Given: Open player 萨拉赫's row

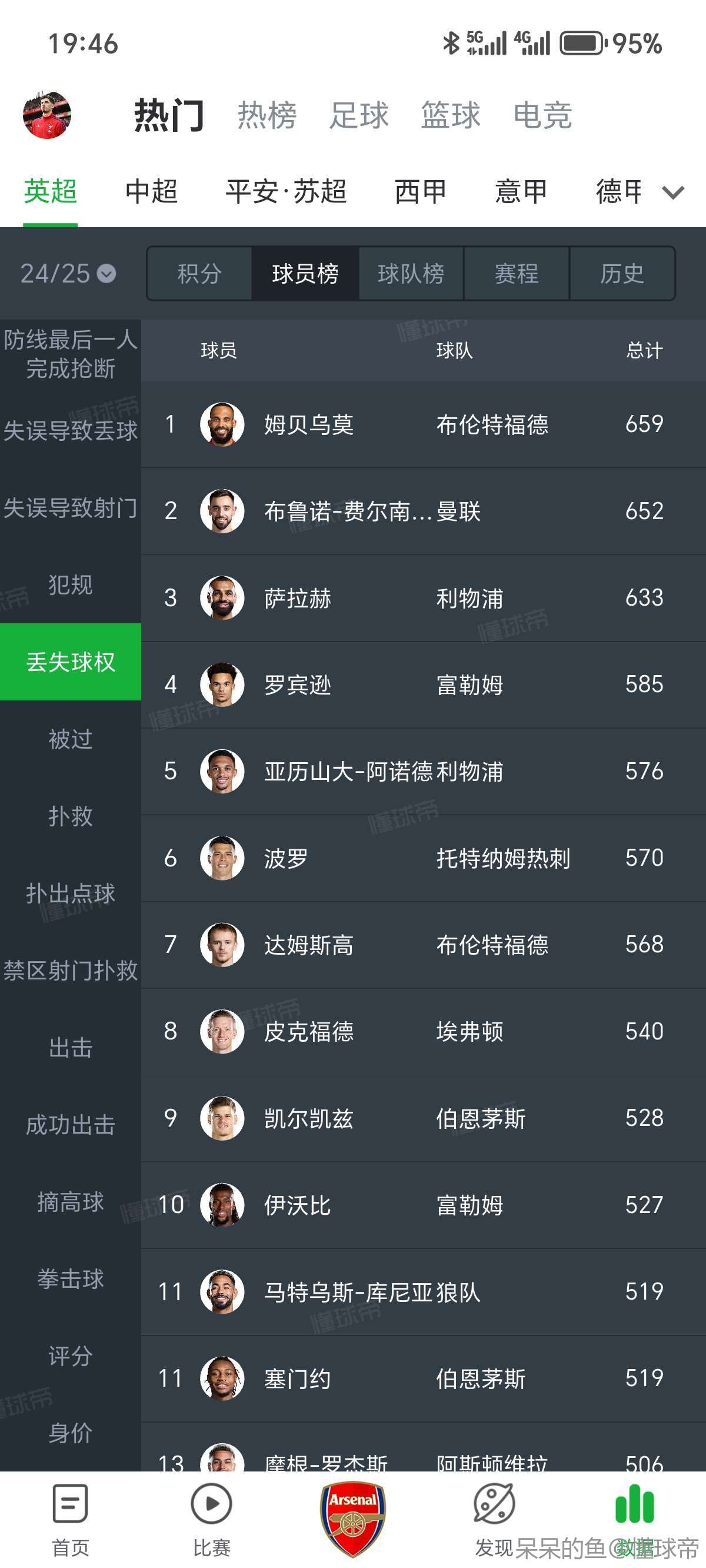Looking at the screenshot, I should click(424, 598).
